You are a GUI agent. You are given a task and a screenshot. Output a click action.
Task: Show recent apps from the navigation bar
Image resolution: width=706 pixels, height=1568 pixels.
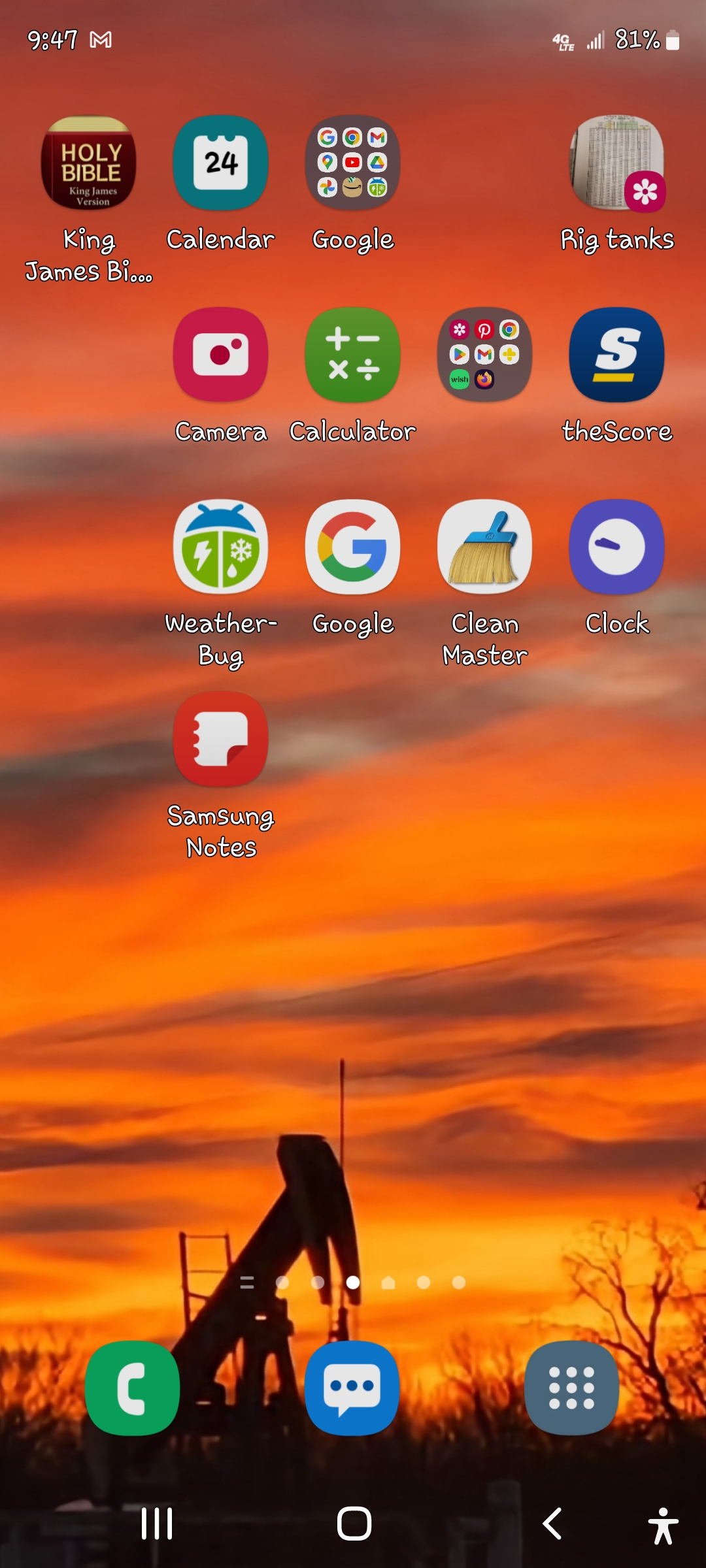click(157, 1524)
